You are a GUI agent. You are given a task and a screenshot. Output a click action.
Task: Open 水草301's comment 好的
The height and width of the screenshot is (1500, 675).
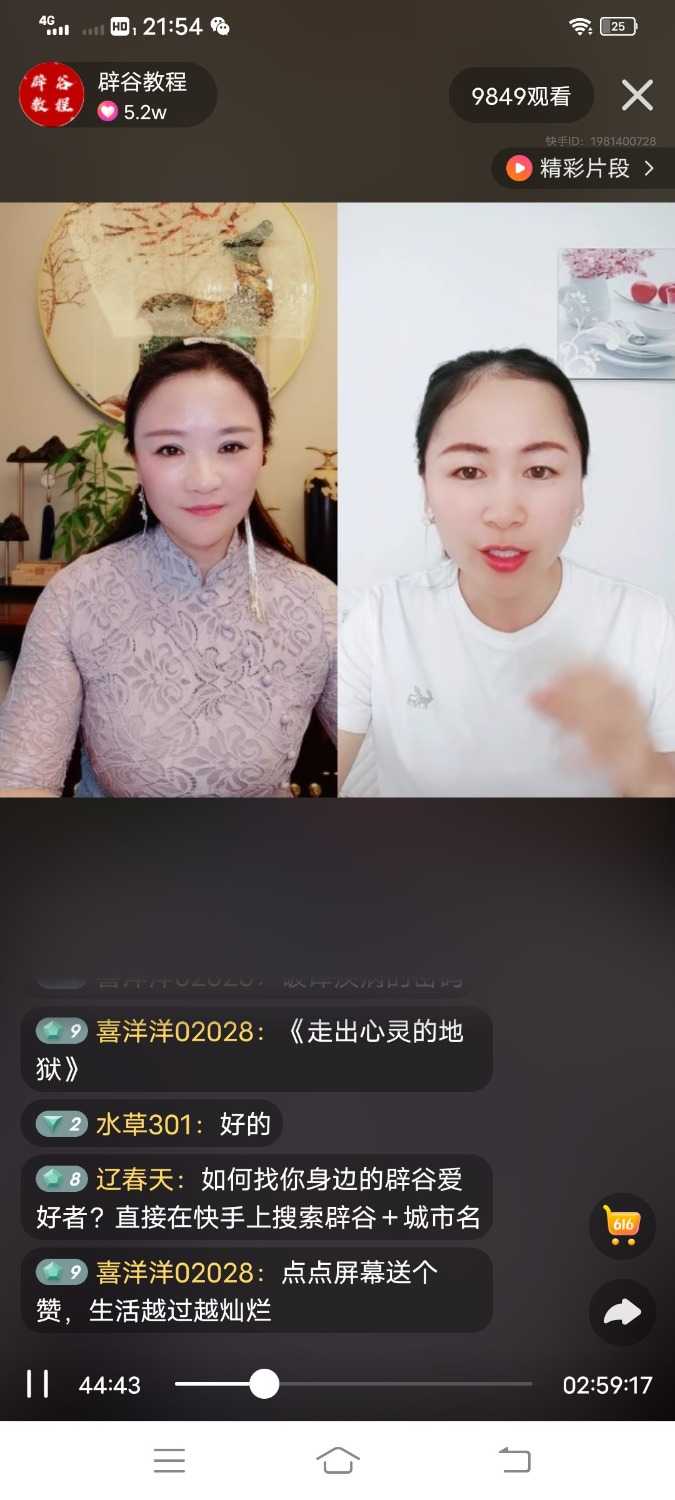(152, 1124)
